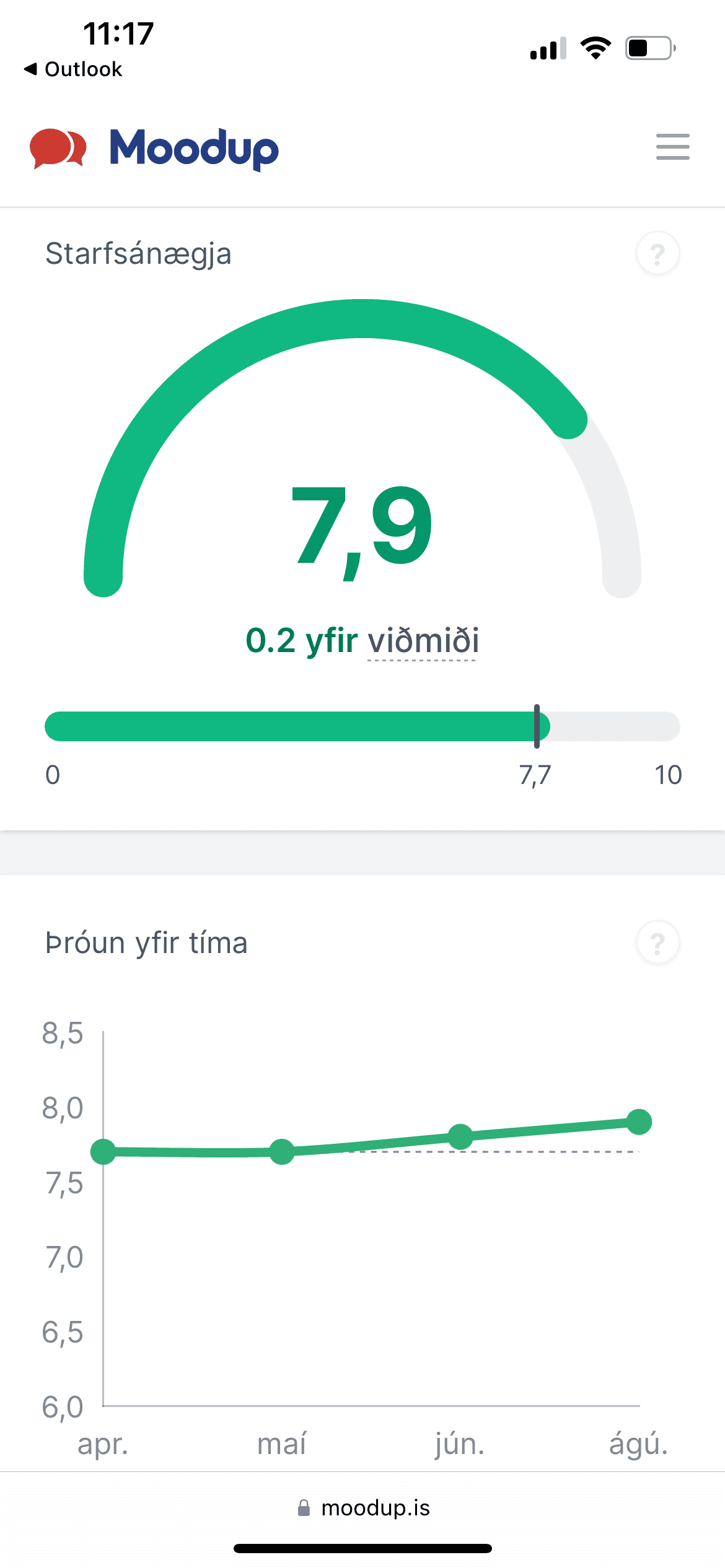The image size is (725, 1568).
Task: Tap the underlined viðmiði link
Action: pyautogui.click(x=423, y=640)
